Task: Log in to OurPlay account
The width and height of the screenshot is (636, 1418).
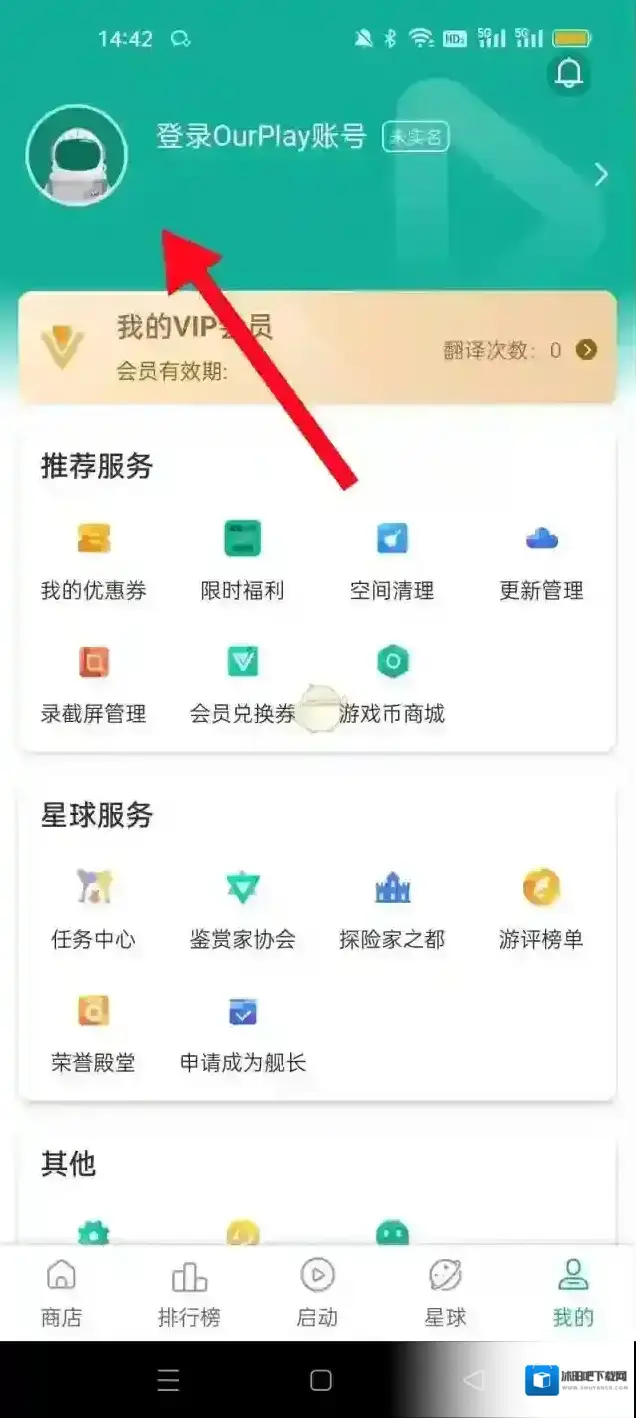Action: pos(262,136)
